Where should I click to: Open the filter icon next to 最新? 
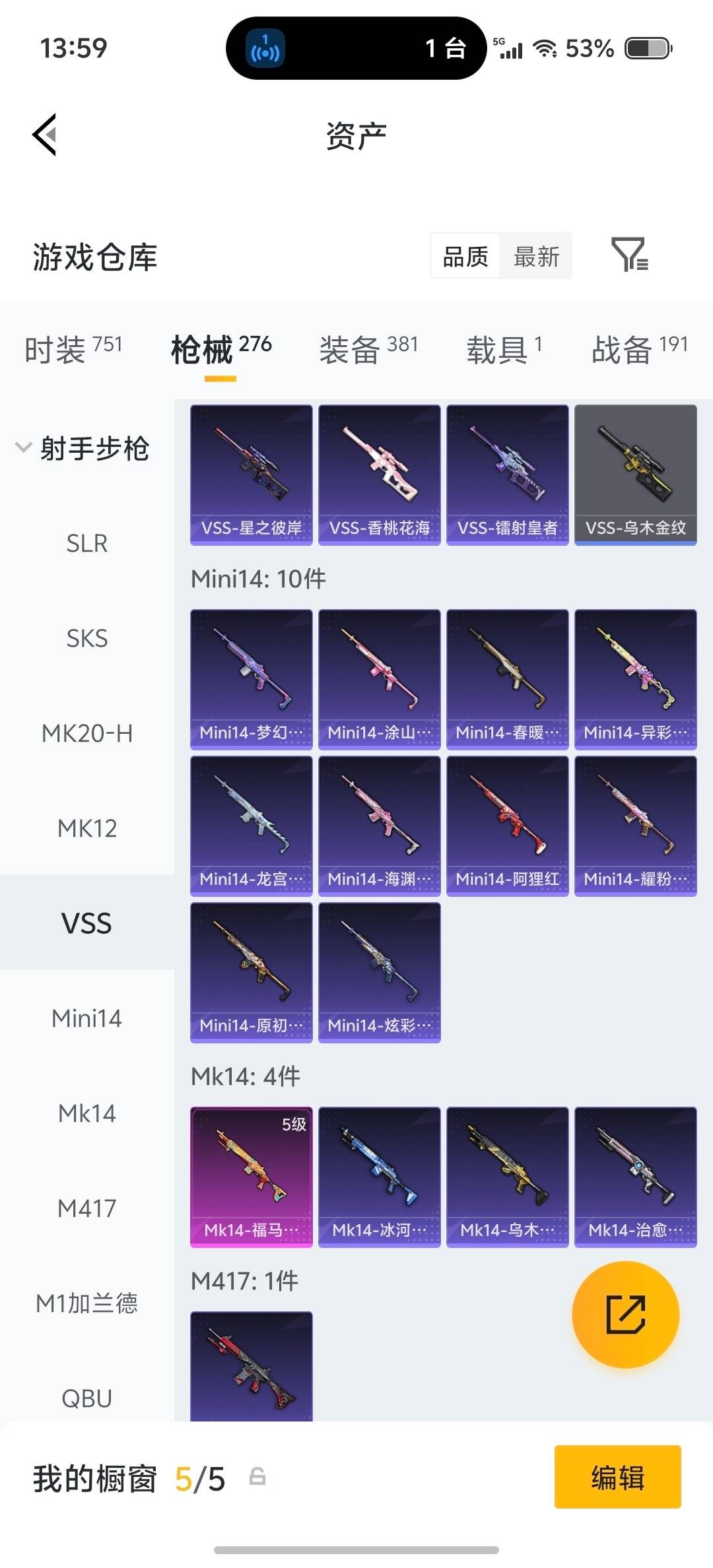tap(629, 255)
